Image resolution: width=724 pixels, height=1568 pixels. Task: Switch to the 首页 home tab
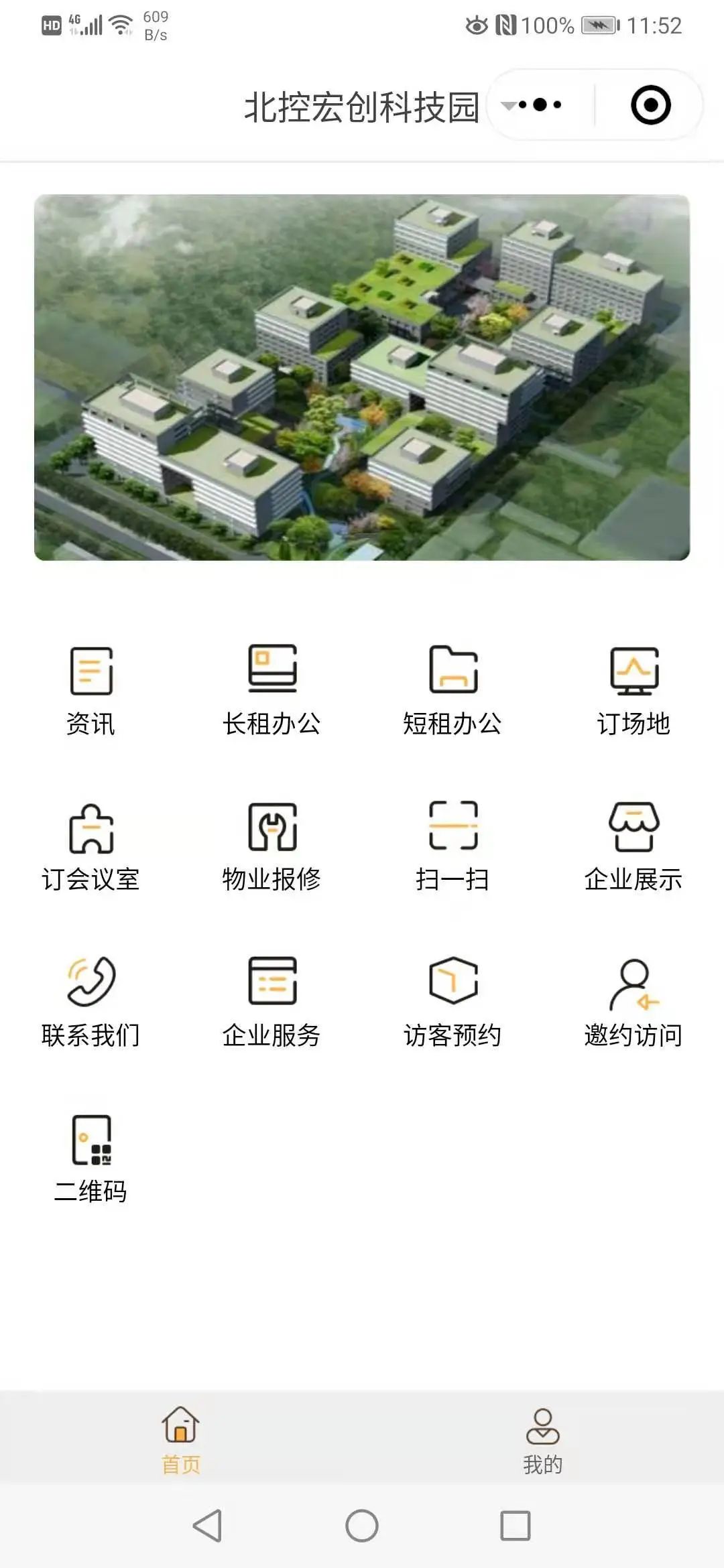[181, 1441]
